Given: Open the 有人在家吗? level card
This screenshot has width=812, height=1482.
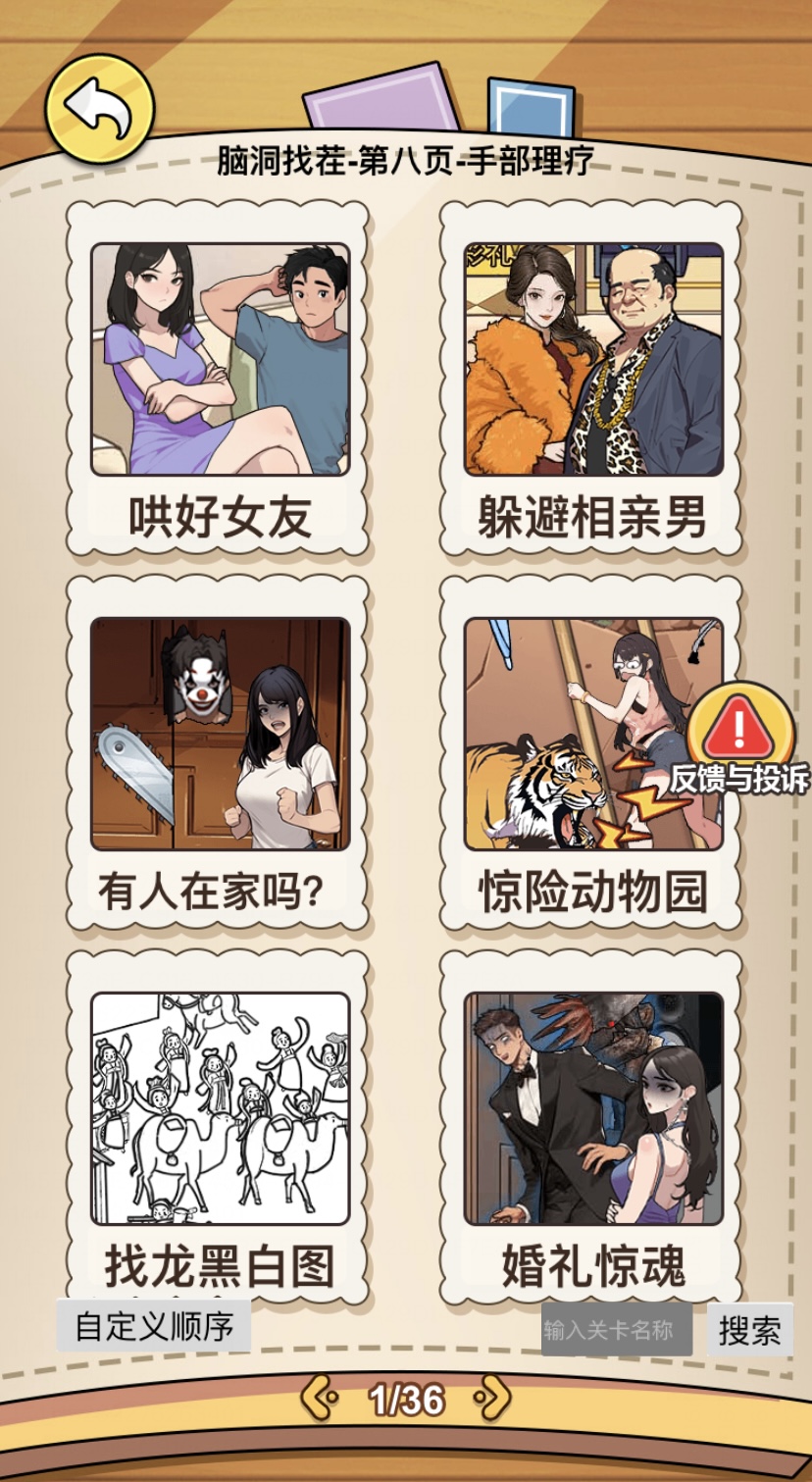Looking at the screenshot, I should coord(220,755).
